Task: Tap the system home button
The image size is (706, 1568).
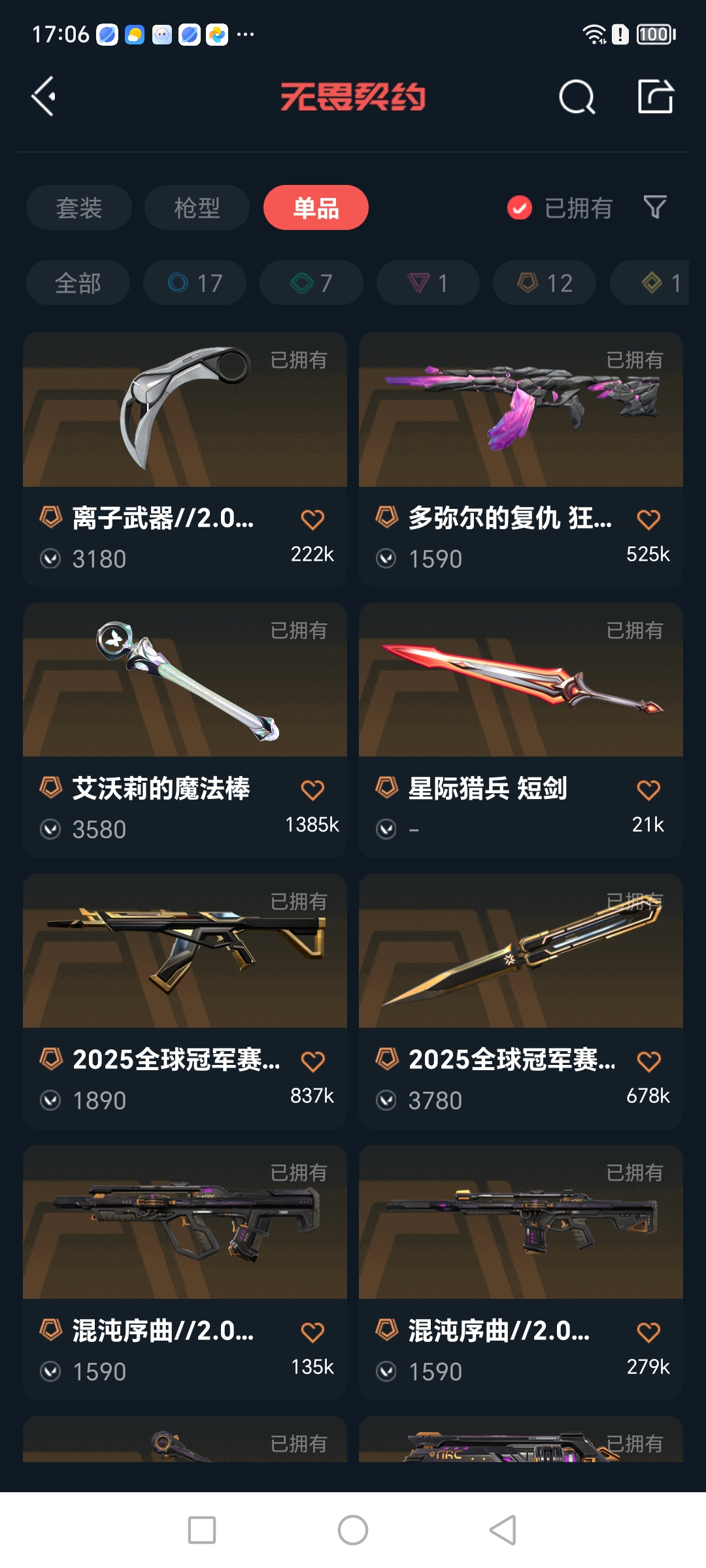Action: pos(353,1530)
